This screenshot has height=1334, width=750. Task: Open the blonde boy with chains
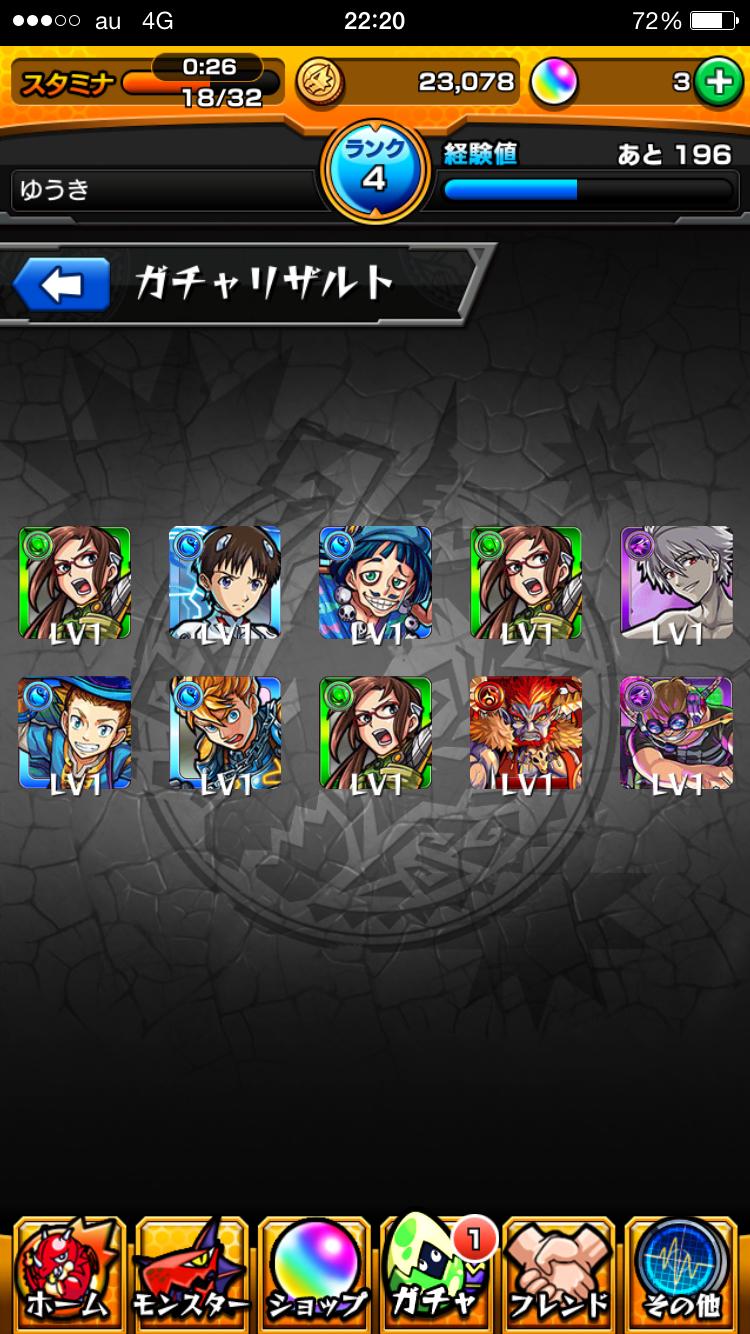pos(225,733)
